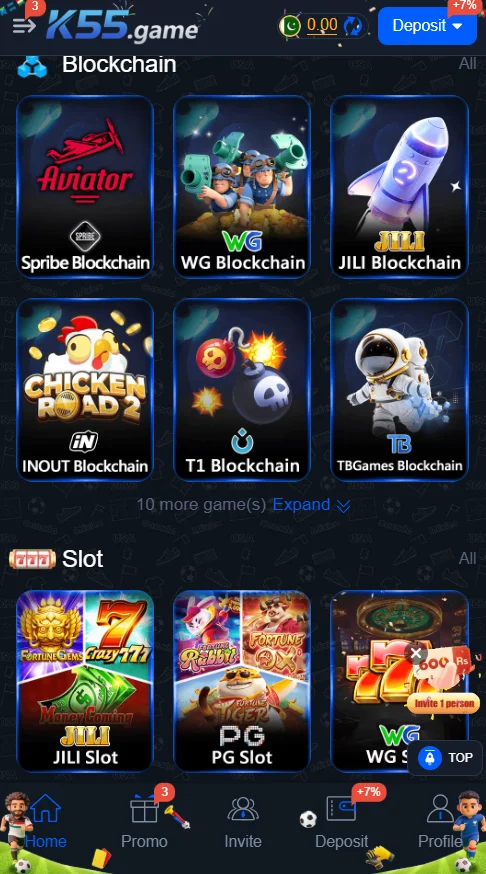486x874 pixels.
Task: Open WG Blockchain game tile
Action: (x=242, y=186)
